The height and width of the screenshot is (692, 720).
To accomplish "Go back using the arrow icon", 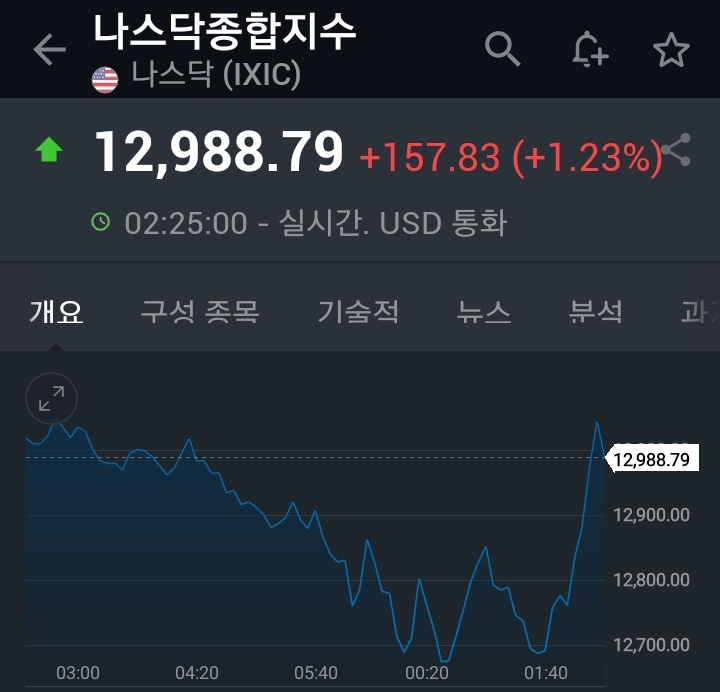I will pos(48,50).
